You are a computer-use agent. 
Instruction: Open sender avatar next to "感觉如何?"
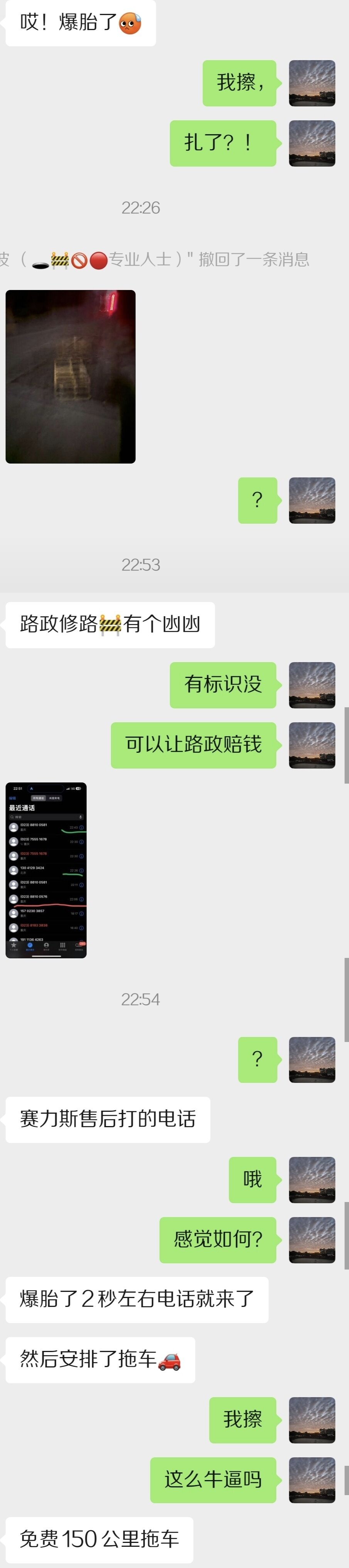click(x=311, y=1240)
